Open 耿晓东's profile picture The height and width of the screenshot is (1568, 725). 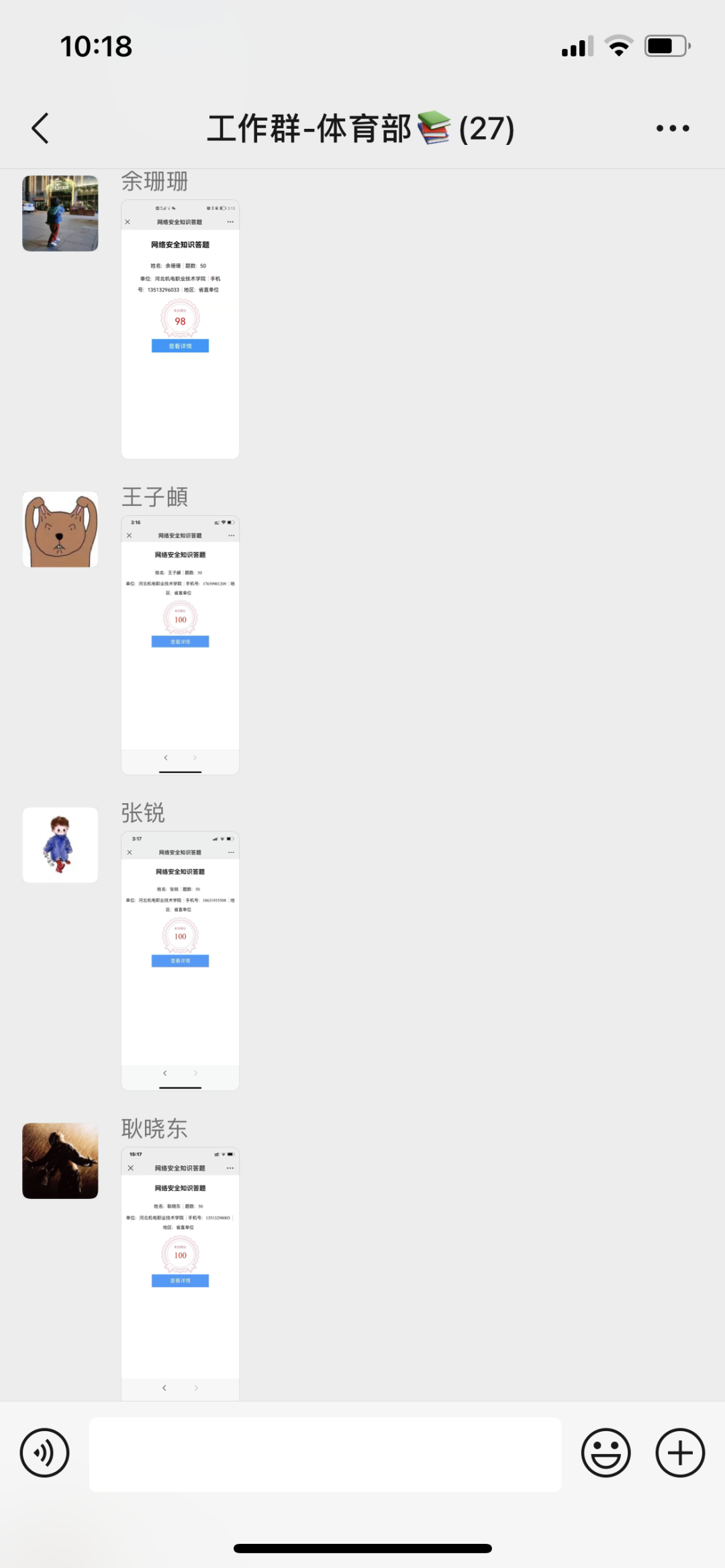pos(60,1161)
